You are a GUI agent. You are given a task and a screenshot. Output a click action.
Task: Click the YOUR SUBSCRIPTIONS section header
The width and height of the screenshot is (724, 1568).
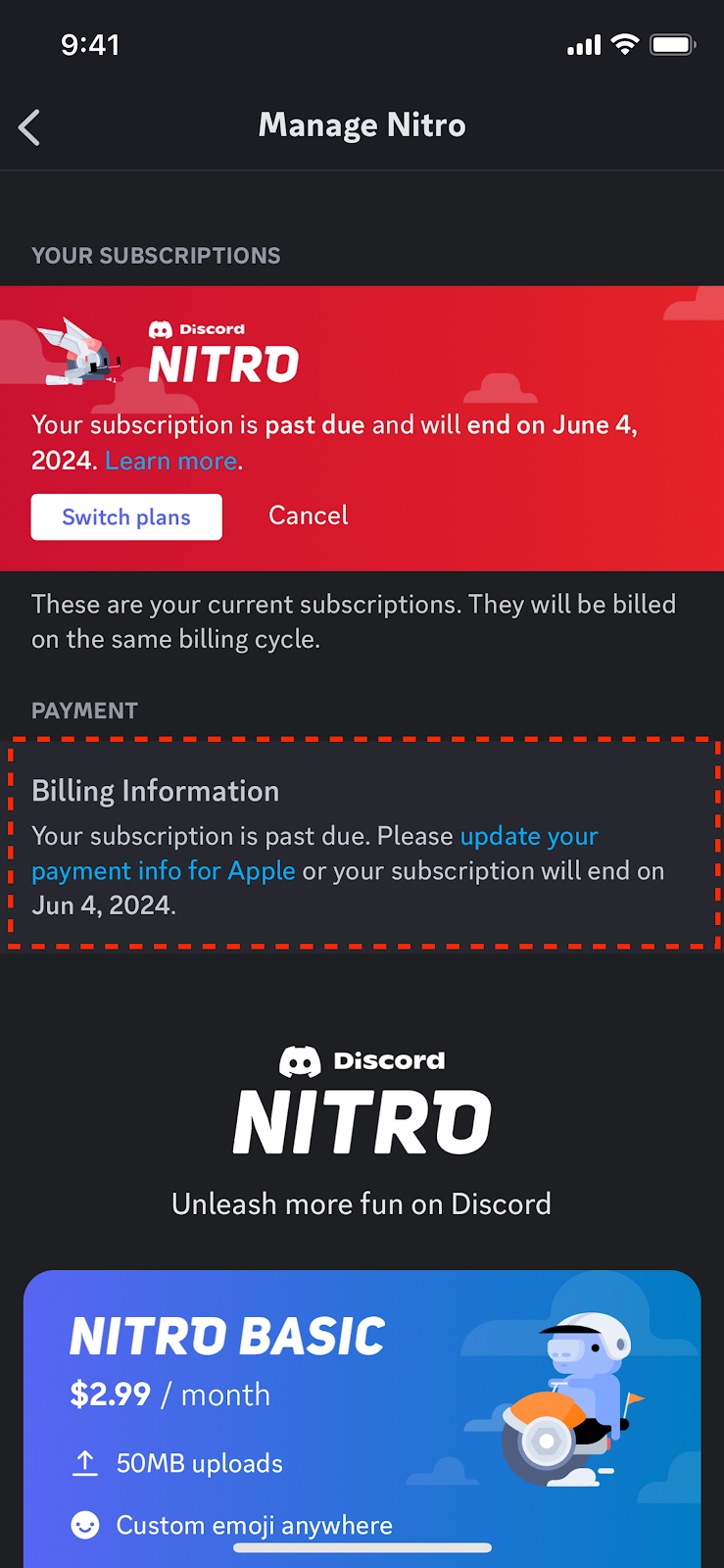pyautogui.click(x=156, y=255)
